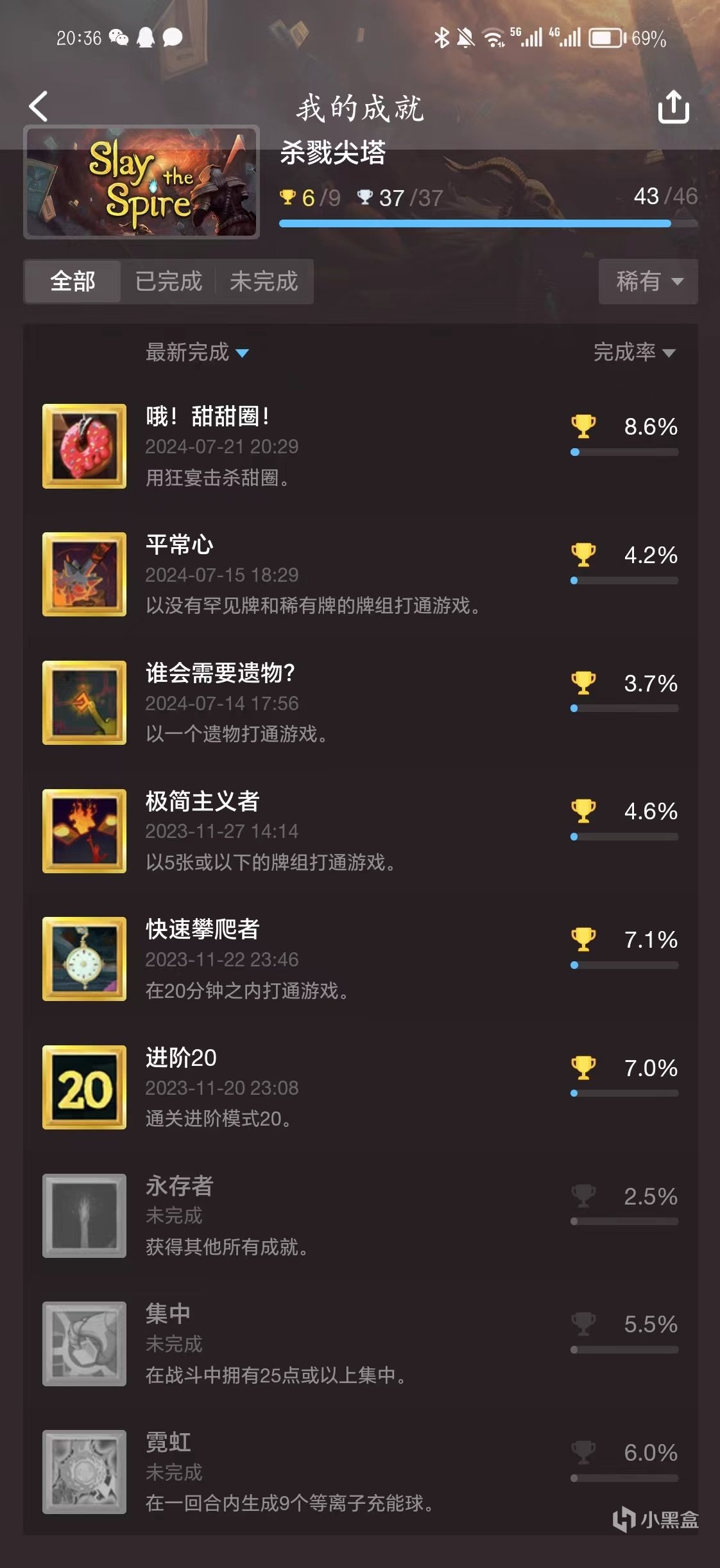
Task: Go back from the 我的成就 page
Action: (x=39, y=107)
